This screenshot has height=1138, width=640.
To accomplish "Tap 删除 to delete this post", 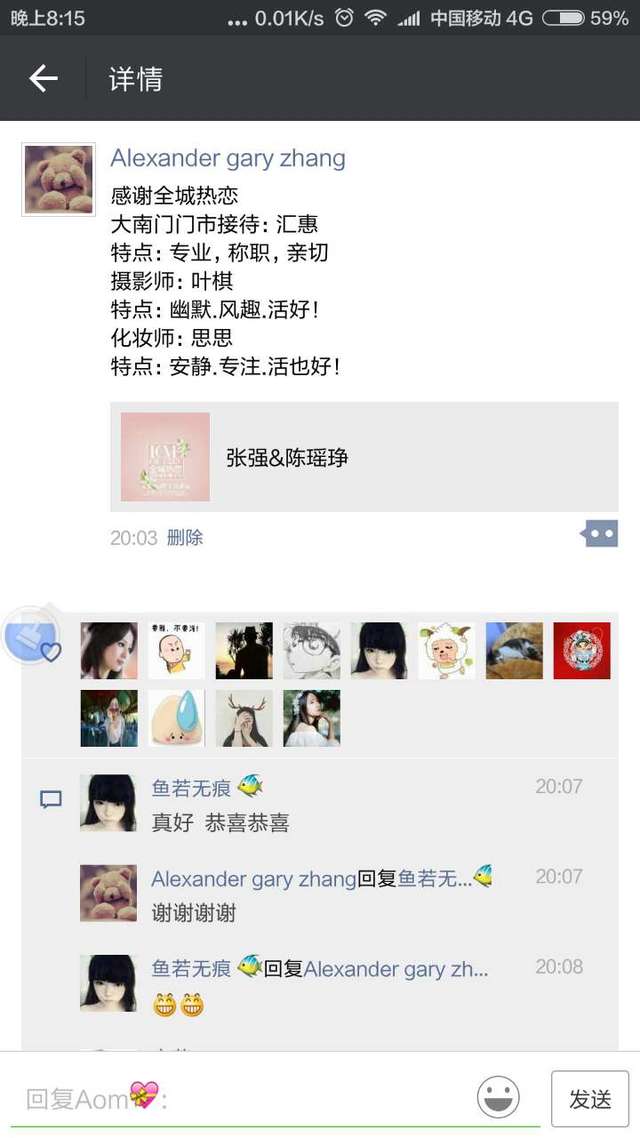I will point(185,538).
